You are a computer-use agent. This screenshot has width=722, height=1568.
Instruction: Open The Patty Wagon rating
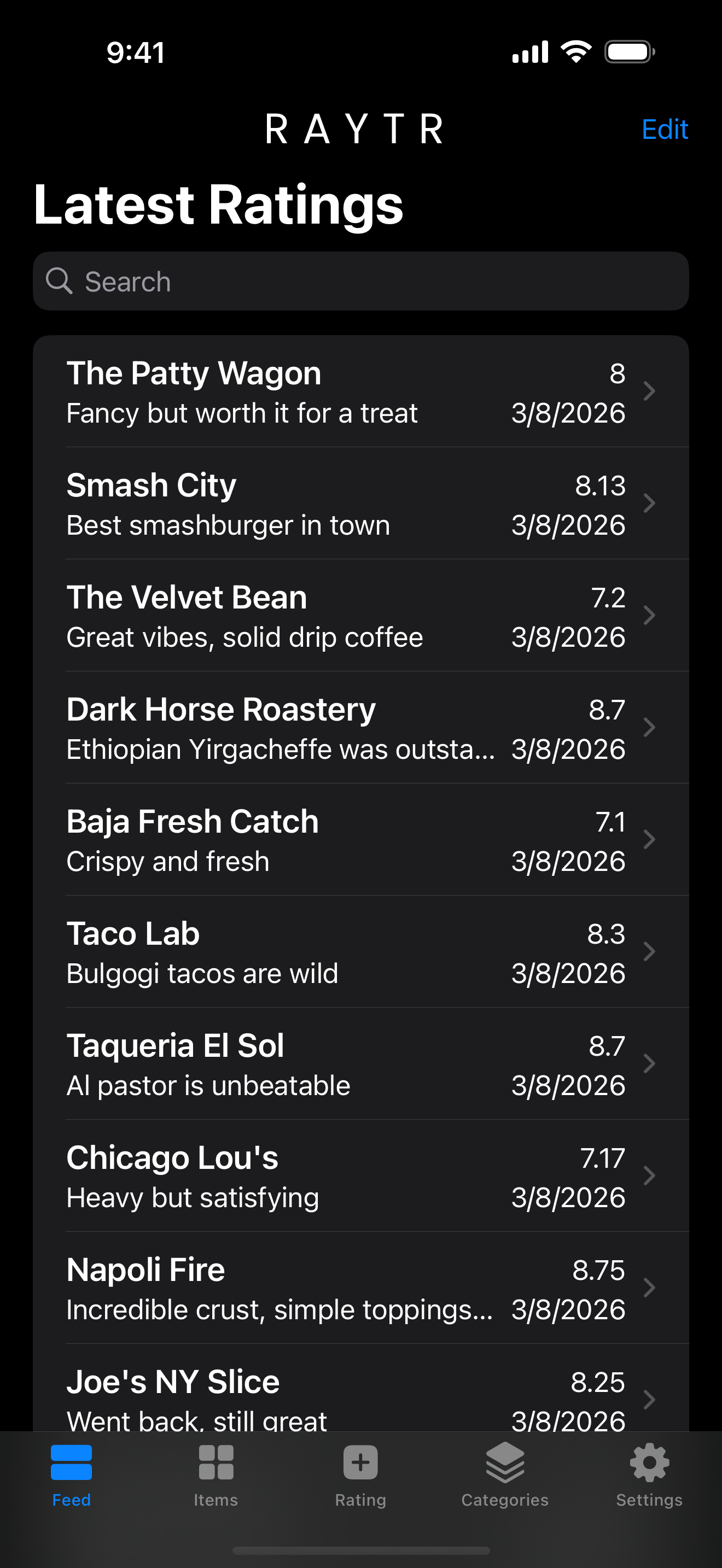tap(360, 391)
